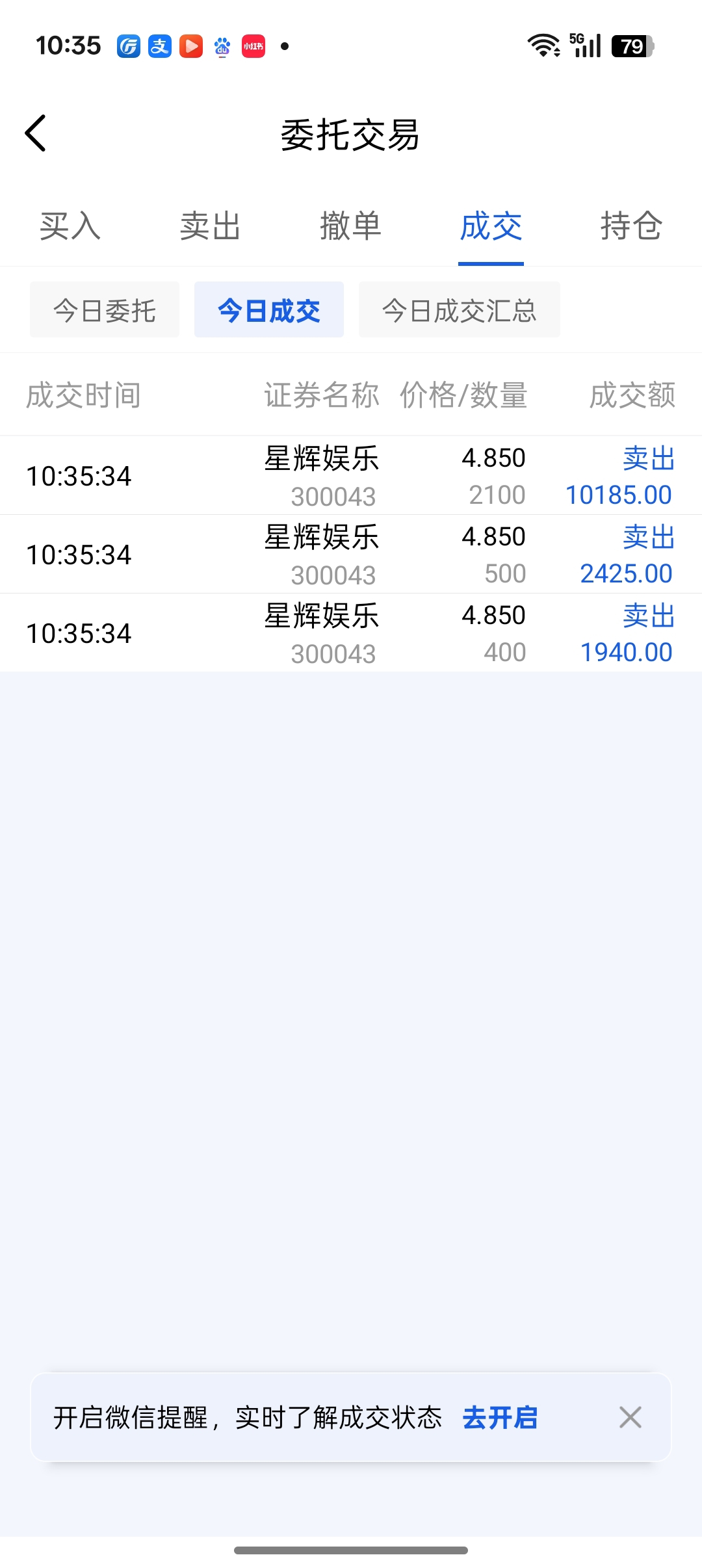Open the 2100-share 星辉娱乐 trade record
Image resolution: width=702 pixels, height=1568 pixels.
(x=351, y=476)
